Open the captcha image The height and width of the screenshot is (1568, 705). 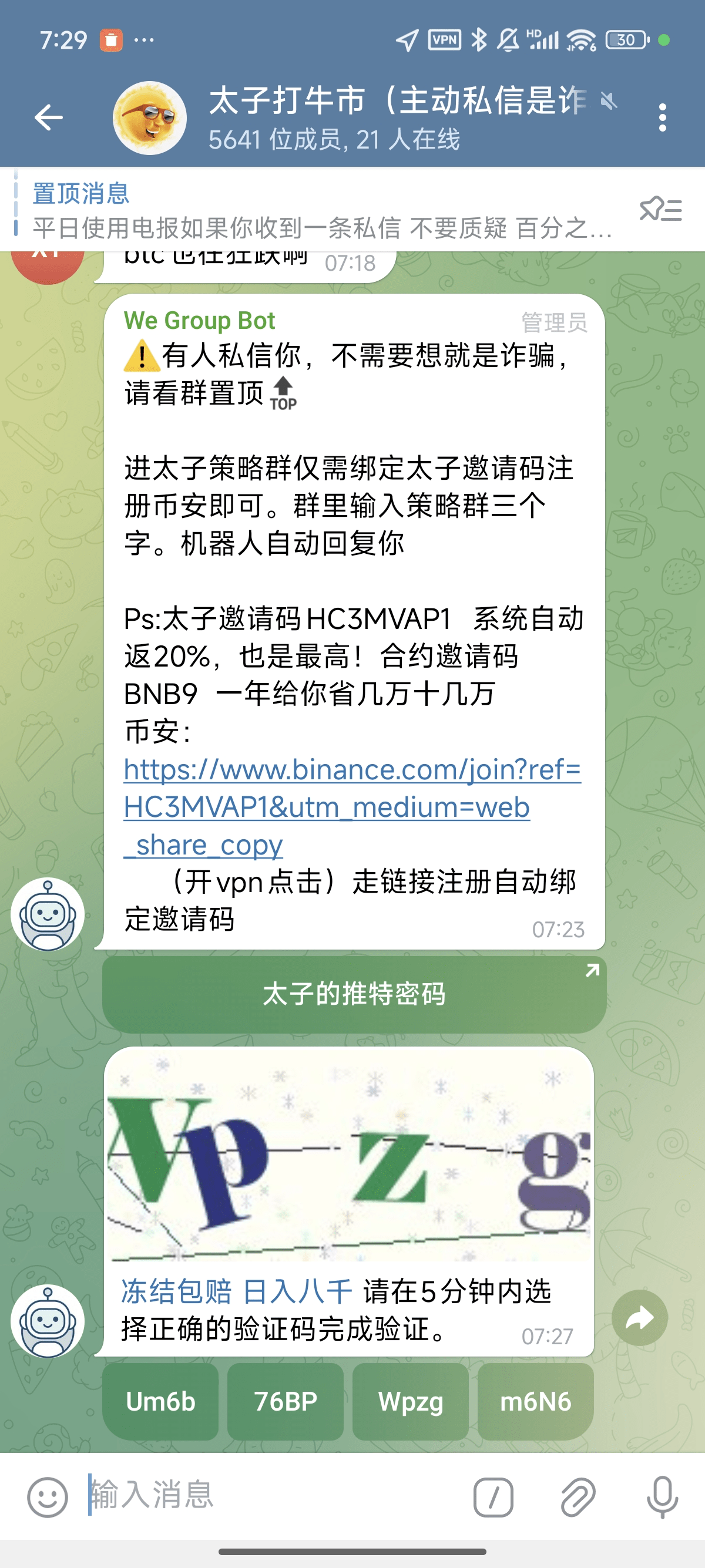pos(349,1153)
